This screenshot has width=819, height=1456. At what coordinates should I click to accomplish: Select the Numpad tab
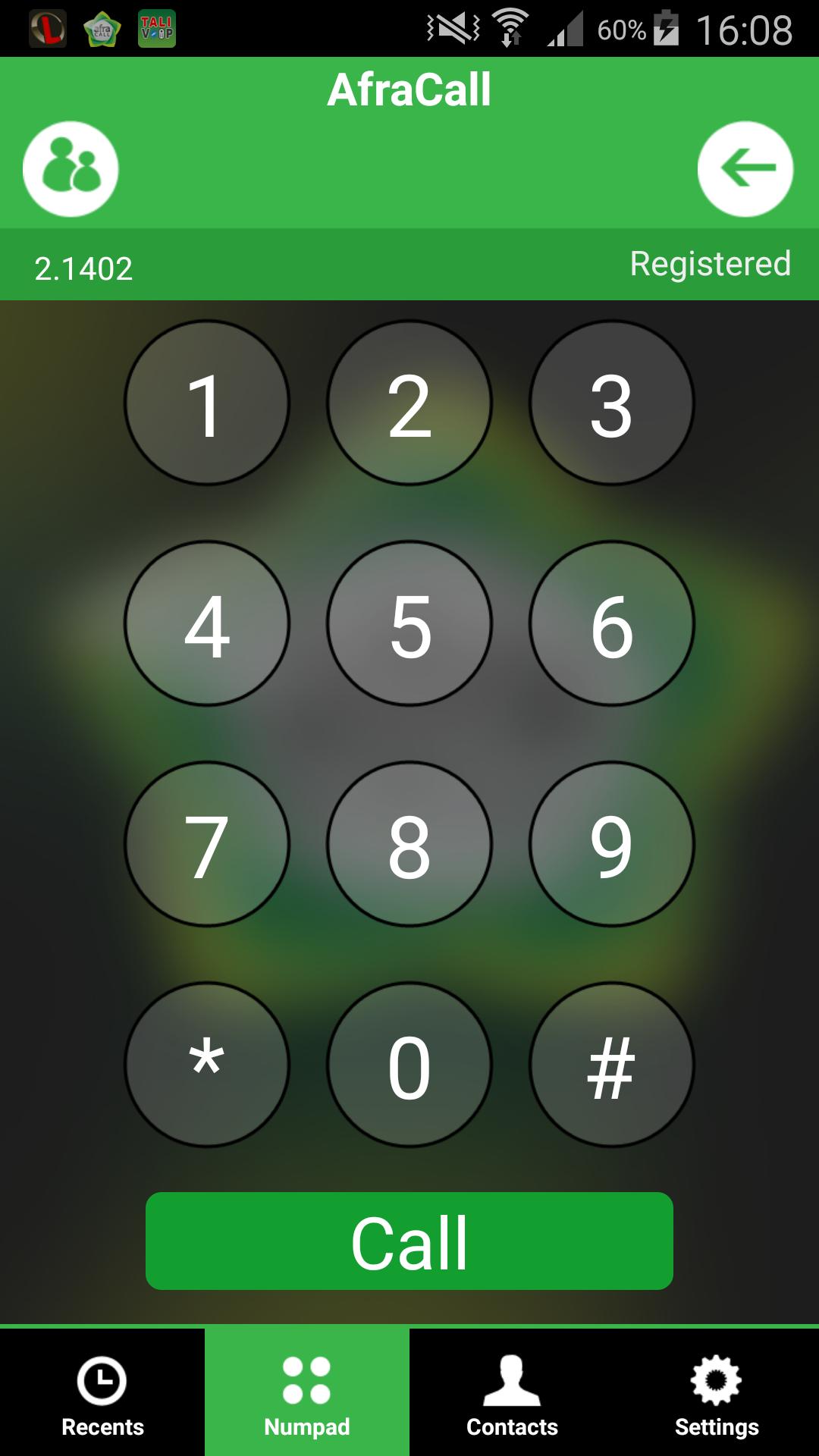(307, 1394)
